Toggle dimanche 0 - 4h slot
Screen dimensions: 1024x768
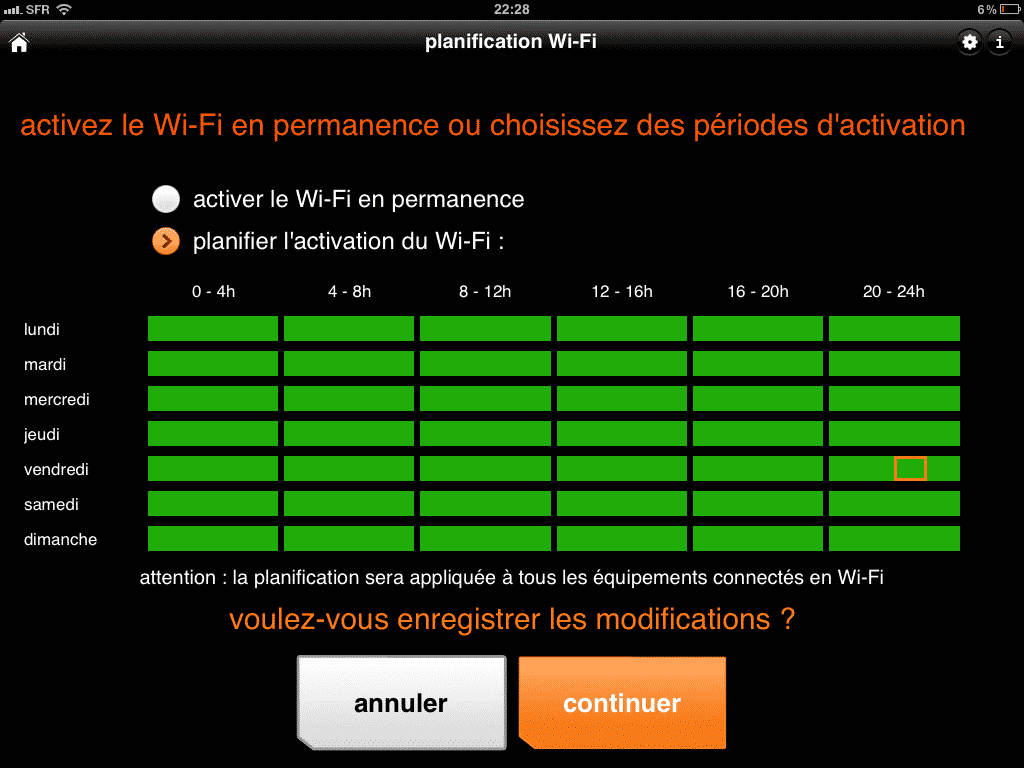(213, 539)
